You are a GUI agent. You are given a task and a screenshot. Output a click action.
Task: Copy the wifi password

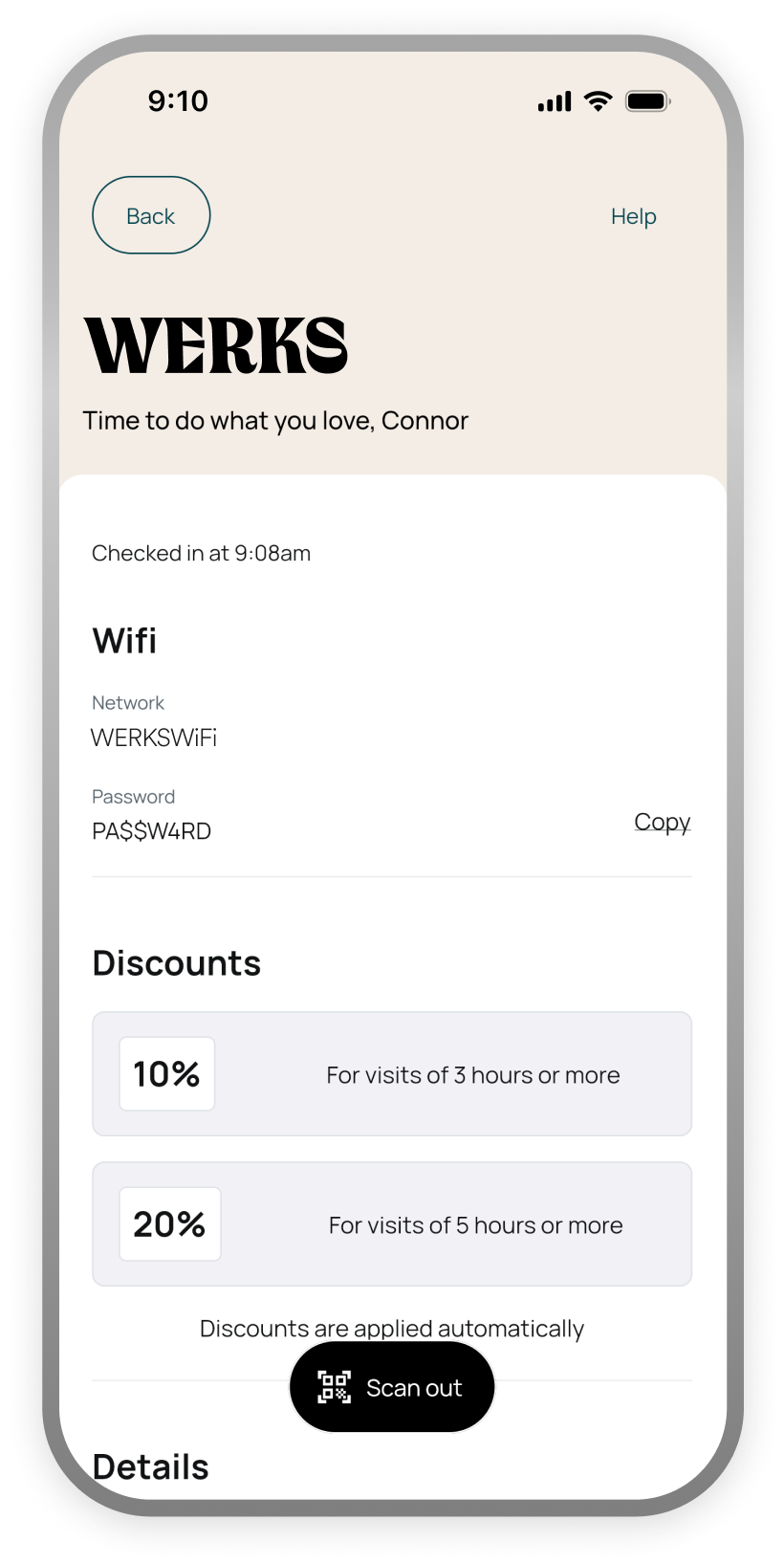click(662, 822)
